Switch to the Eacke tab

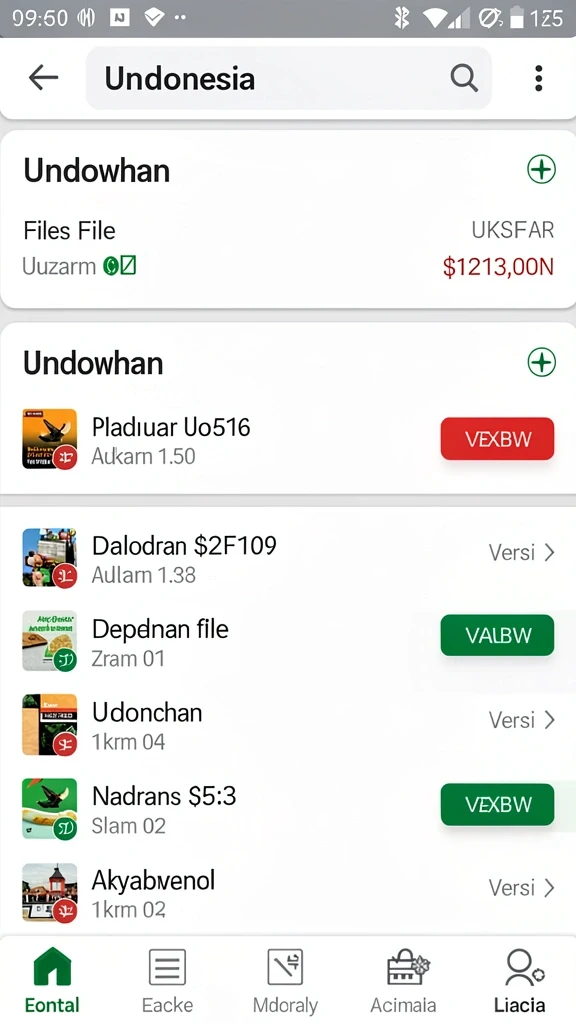click(167, 980)
